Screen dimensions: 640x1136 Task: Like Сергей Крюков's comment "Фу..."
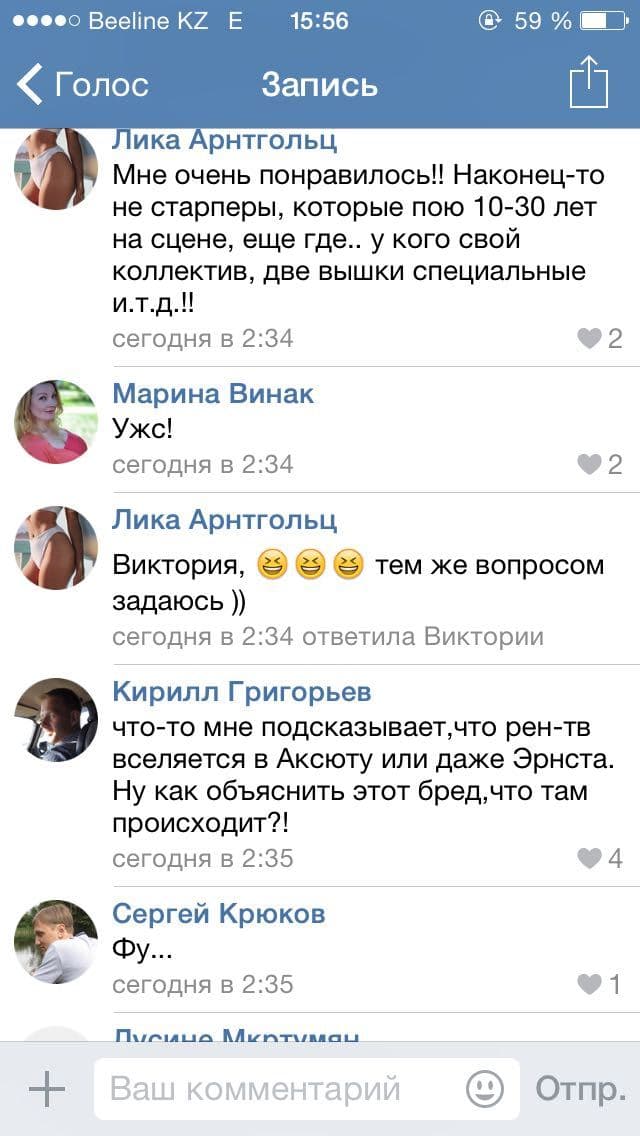click(x=599, y=985)
